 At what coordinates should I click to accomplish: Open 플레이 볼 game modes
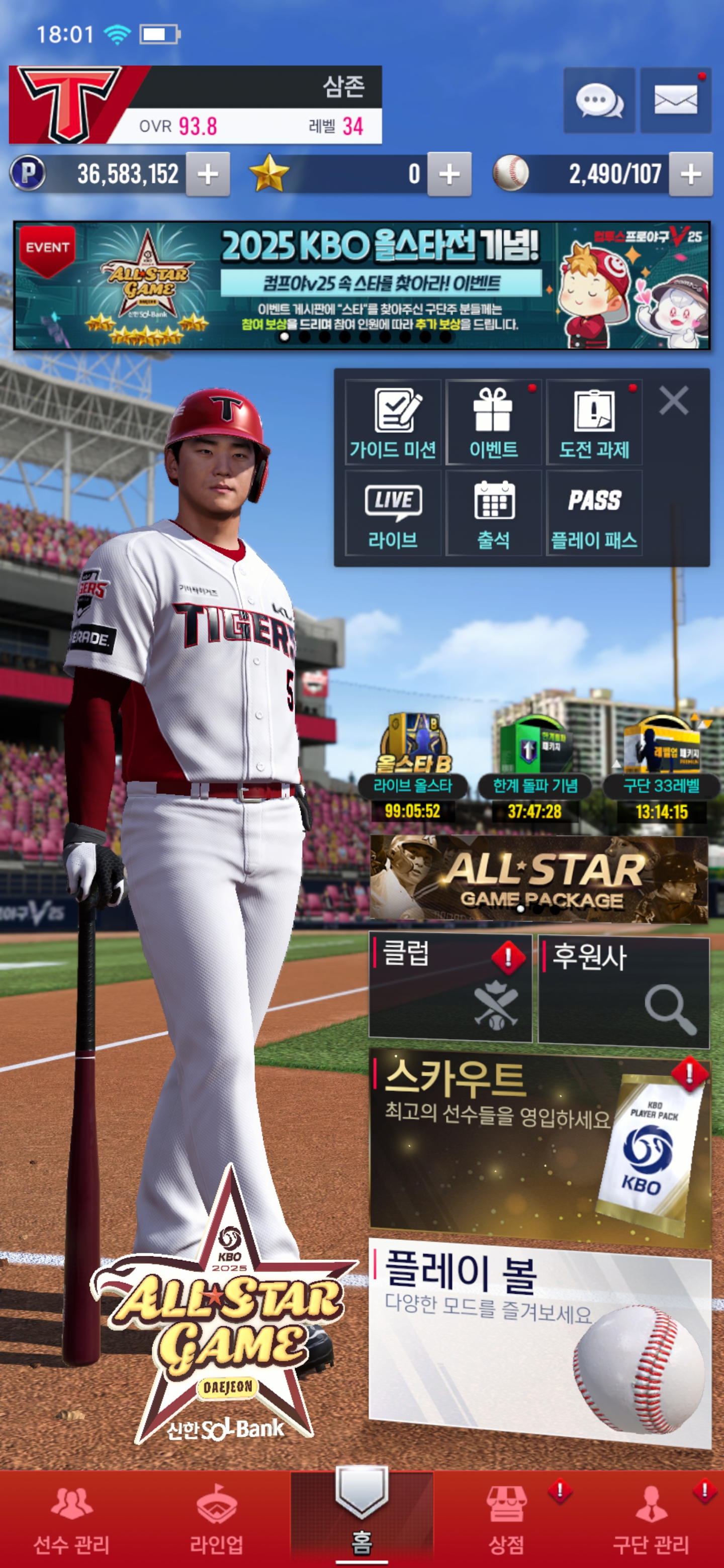pyautogui.click(x=539, y=1342)
